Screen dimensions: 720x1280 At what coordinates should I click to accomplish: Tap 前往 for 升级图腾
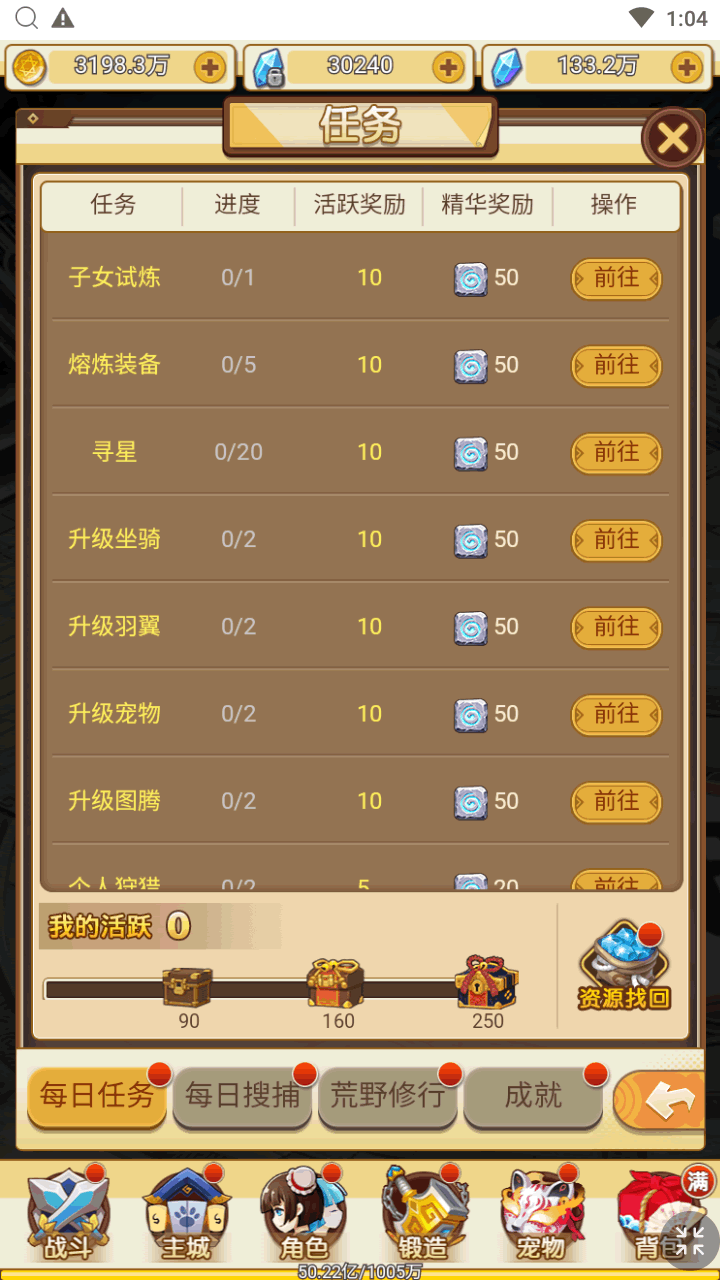tap(616, 800)
